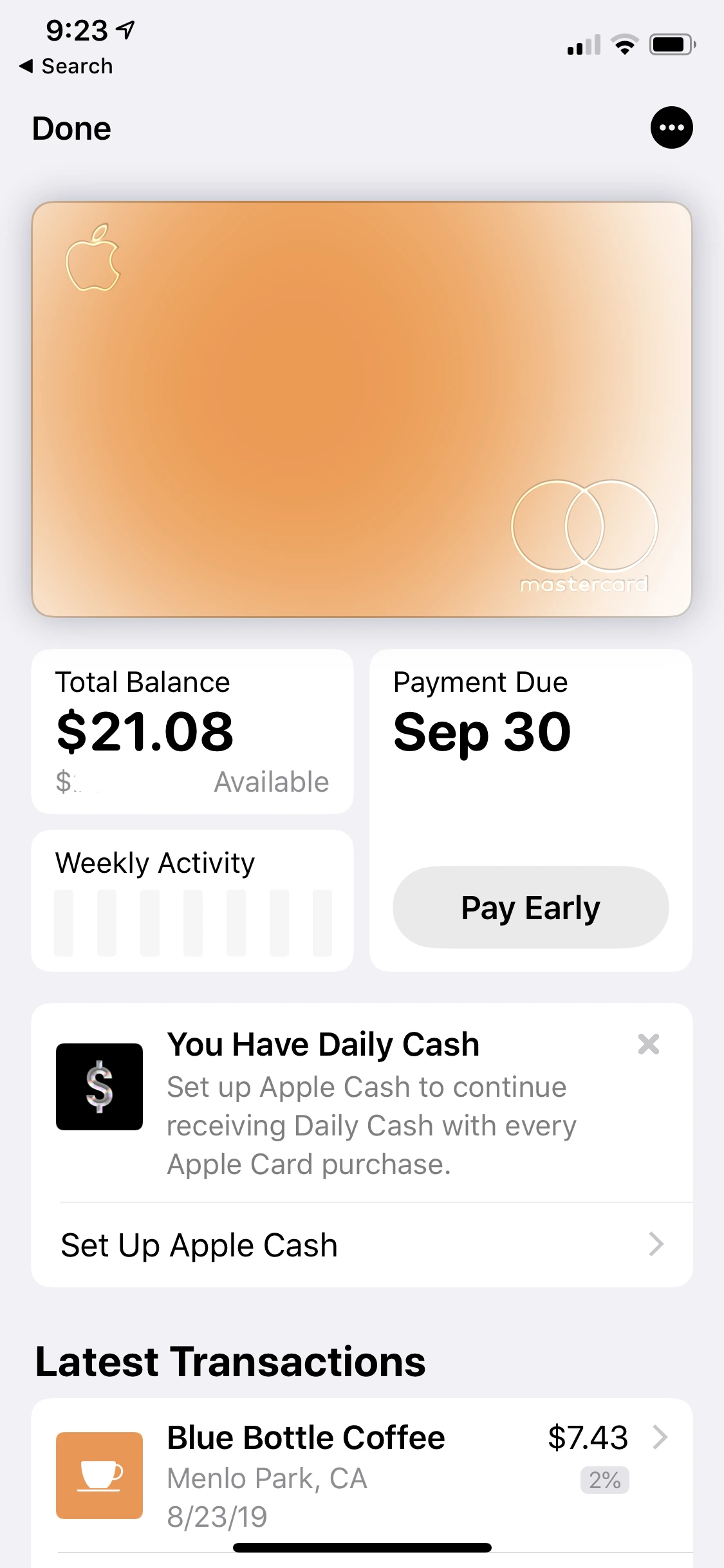This screenshot has width=724, height=1568.
Task: Dismiss the Daily Cash banner
Action: coord(648,1044)
